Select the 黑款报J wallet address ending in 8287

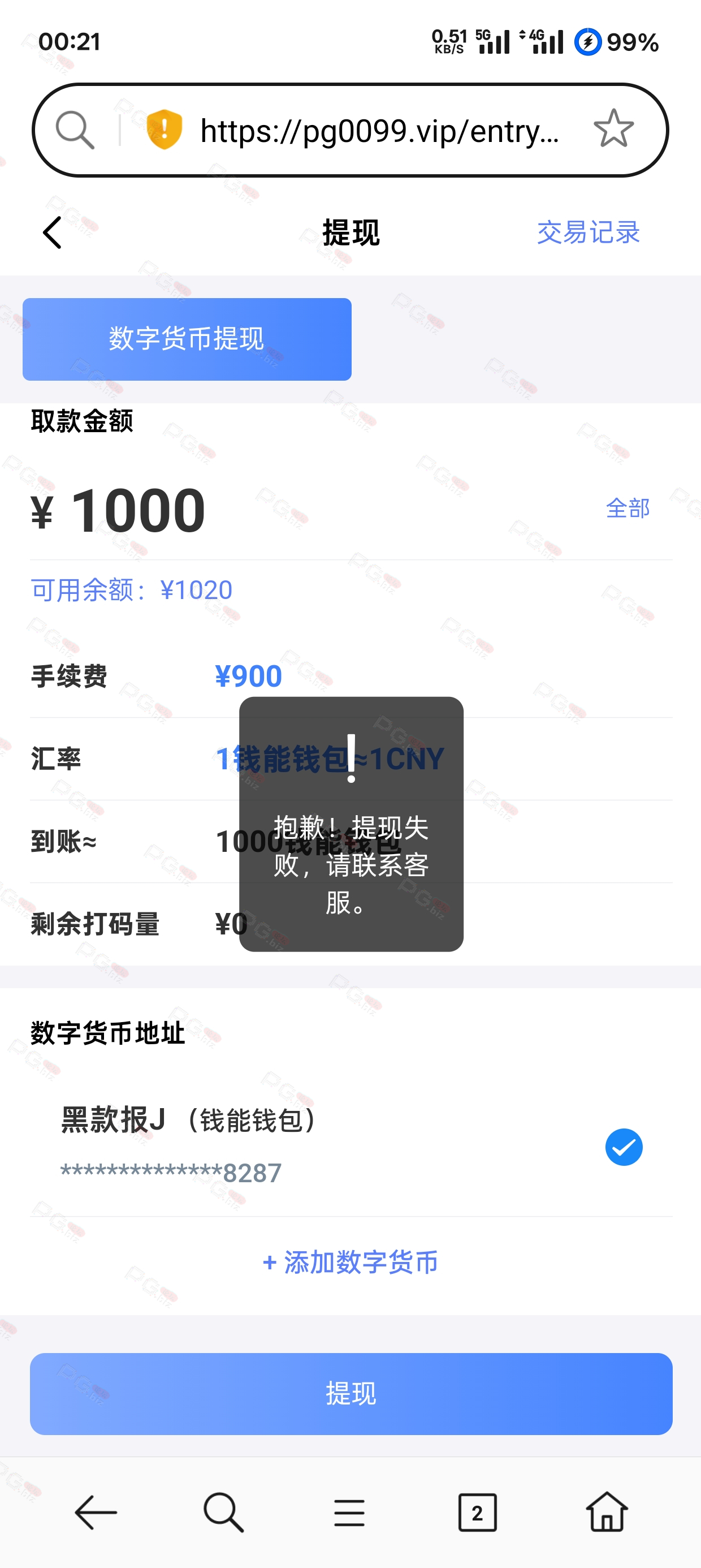tap(351, 1147)
